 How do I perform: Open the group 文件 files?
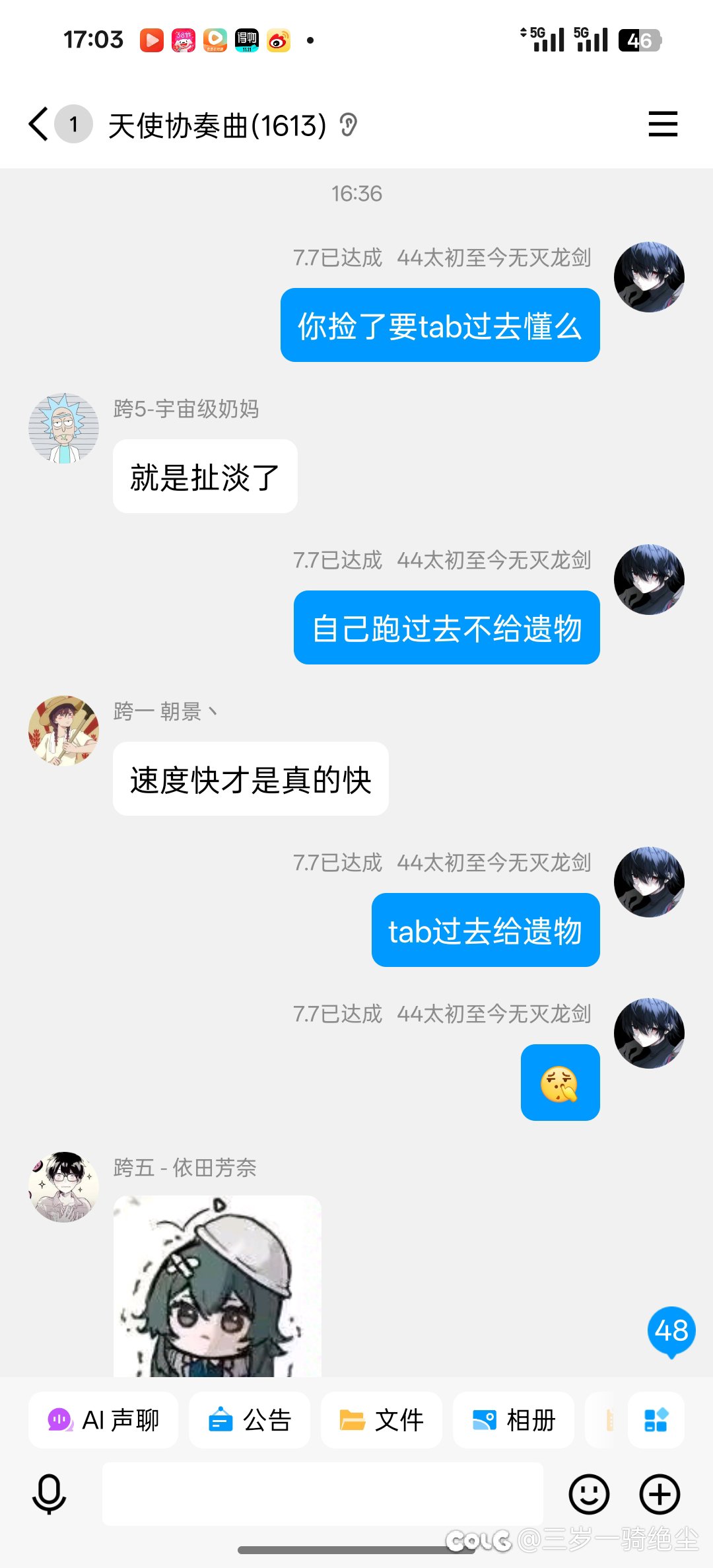coord(382,1419)
